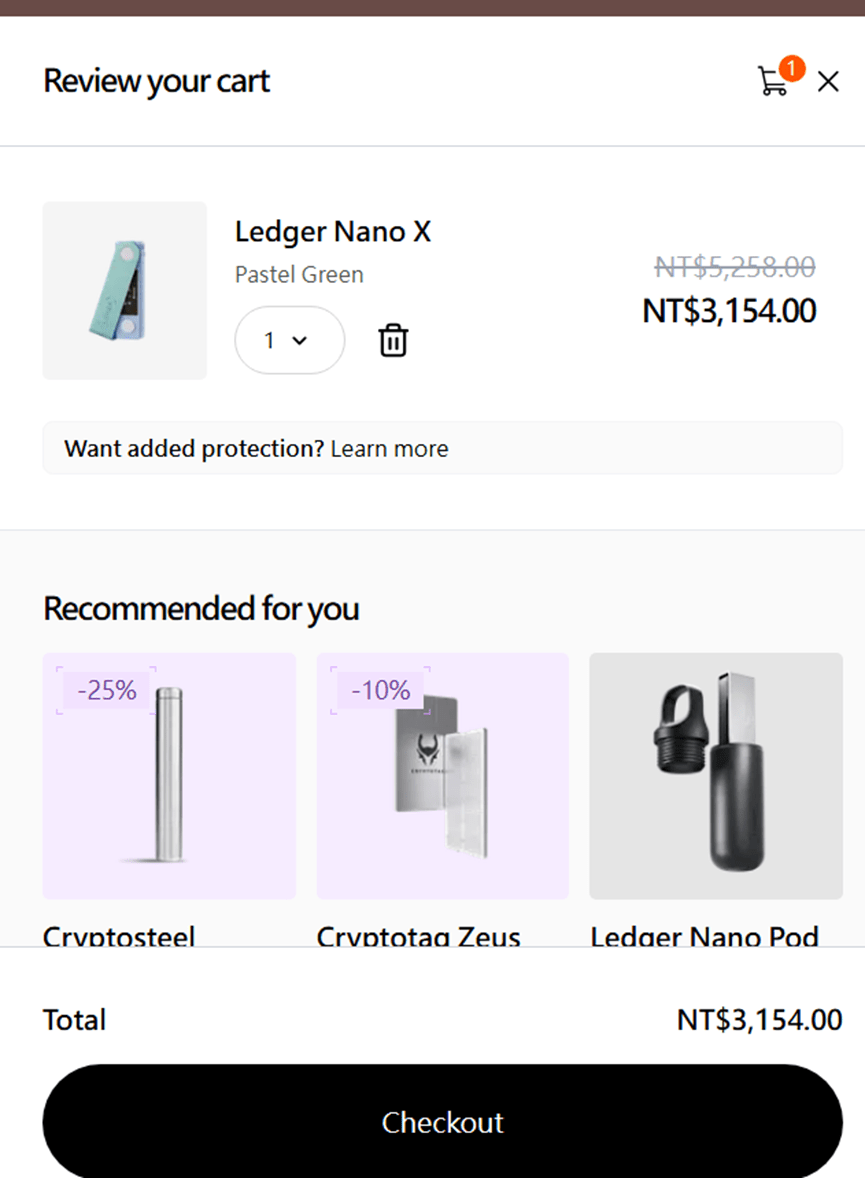Open the Ledger Nano Pod product name

tap(705, 937)
